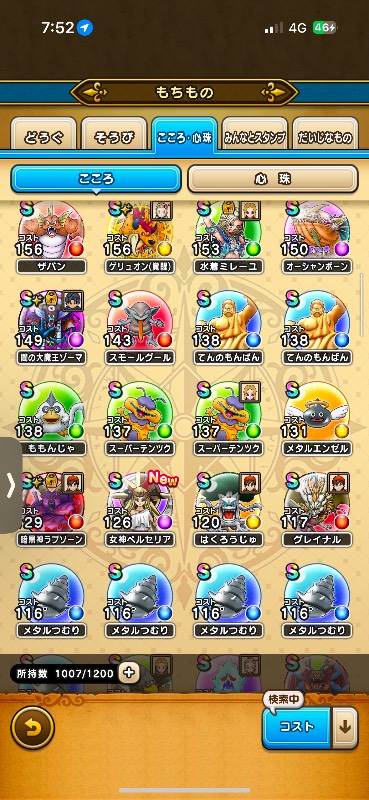Select the 心珠 segment
This screenshot has width=369, height=800.
tap(273, 179)
